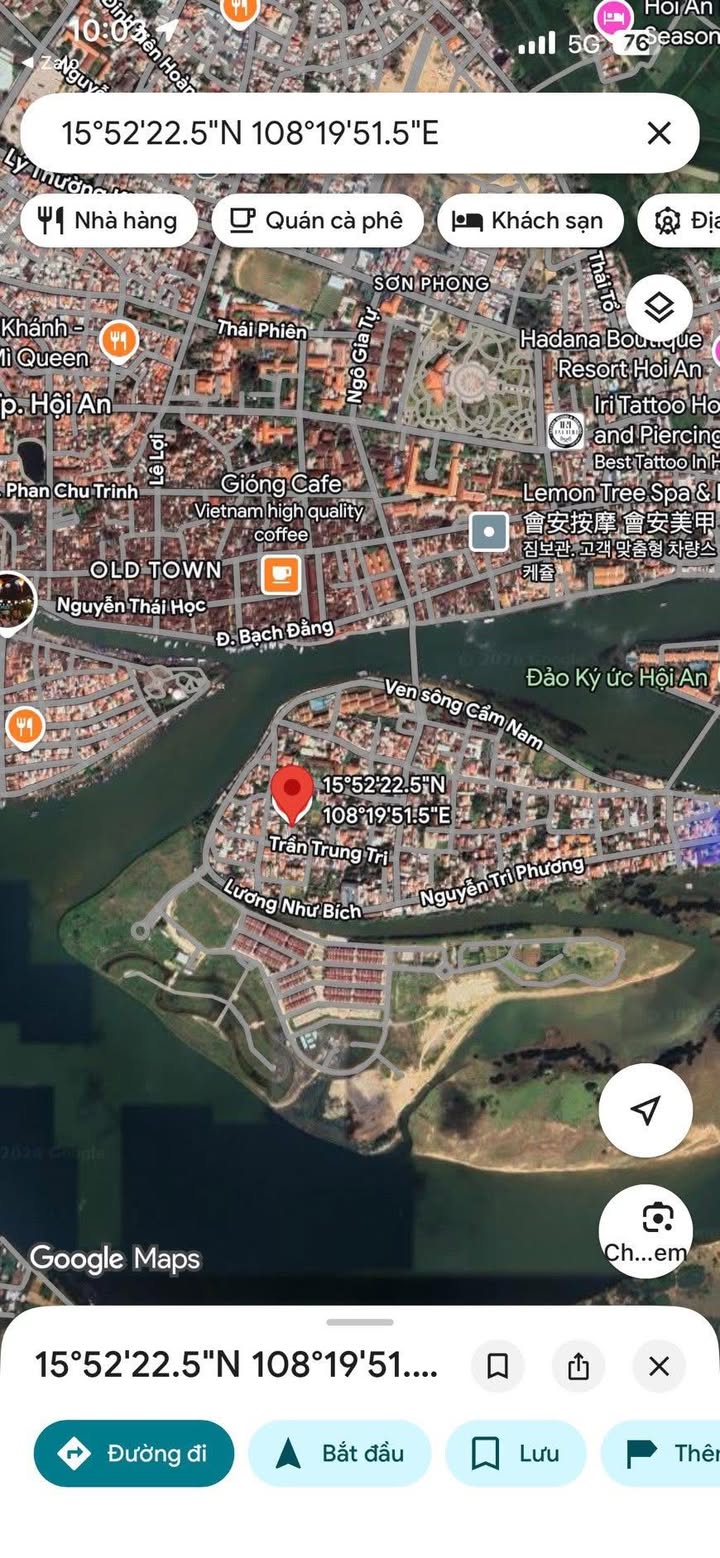Filter by Nhà hàng chip
720x1558 pixels.
105,221
